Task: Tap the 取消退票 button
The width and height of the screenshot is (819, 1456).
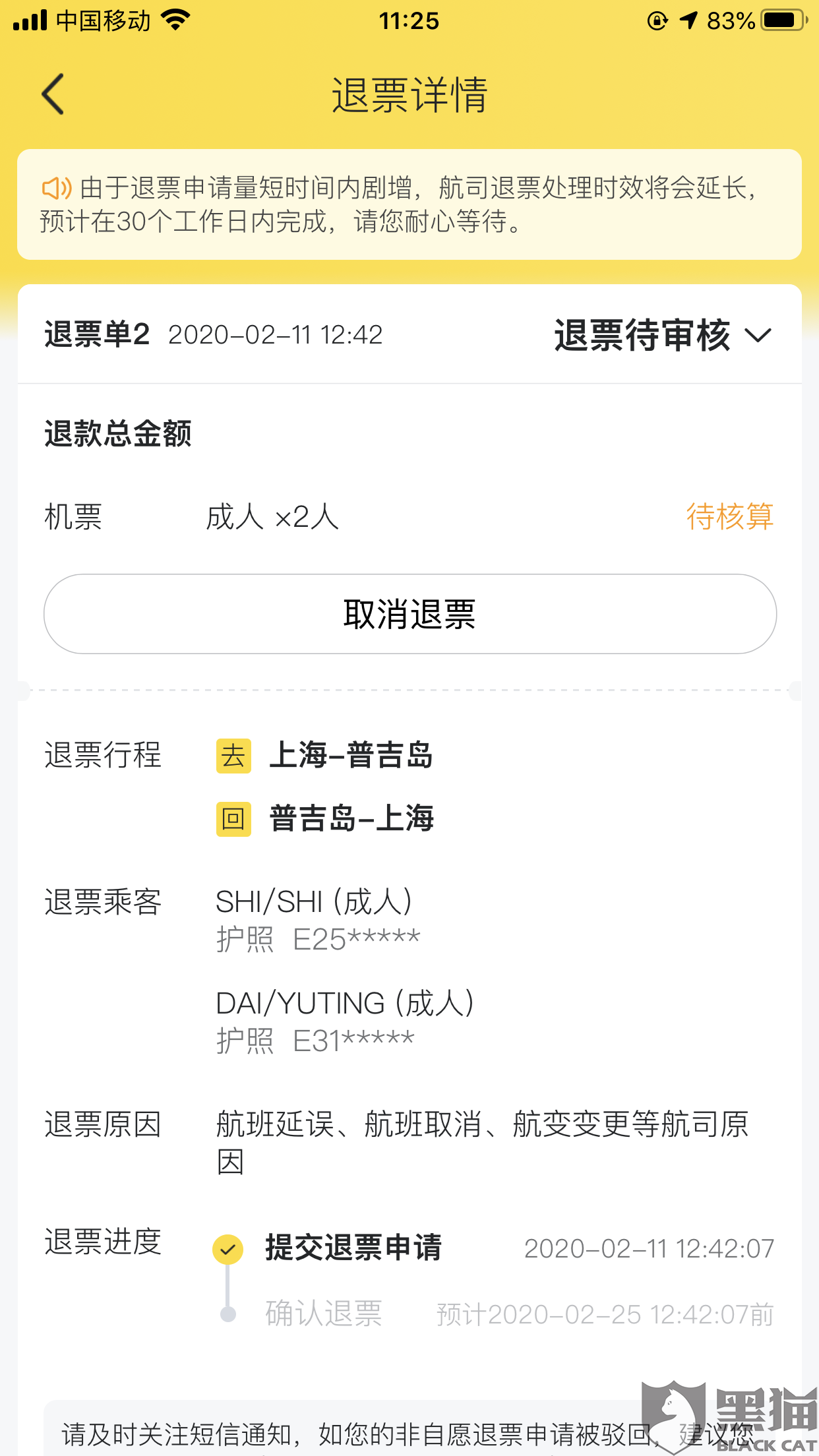Action: point(409,614)
